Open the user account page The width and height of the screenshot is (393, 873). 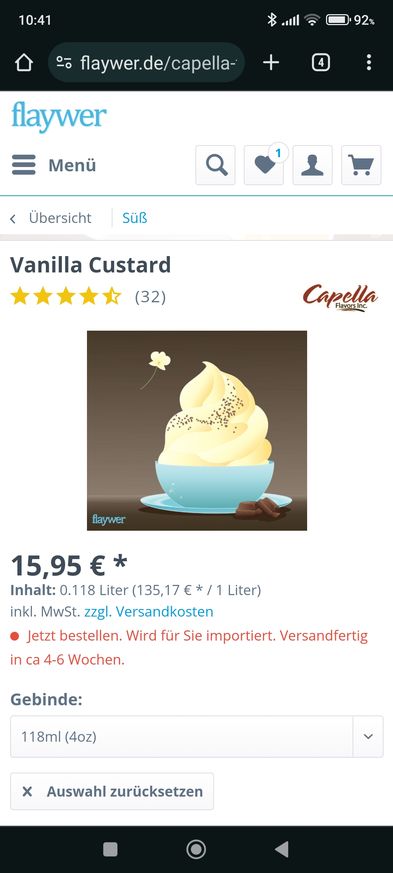(312, 165)
